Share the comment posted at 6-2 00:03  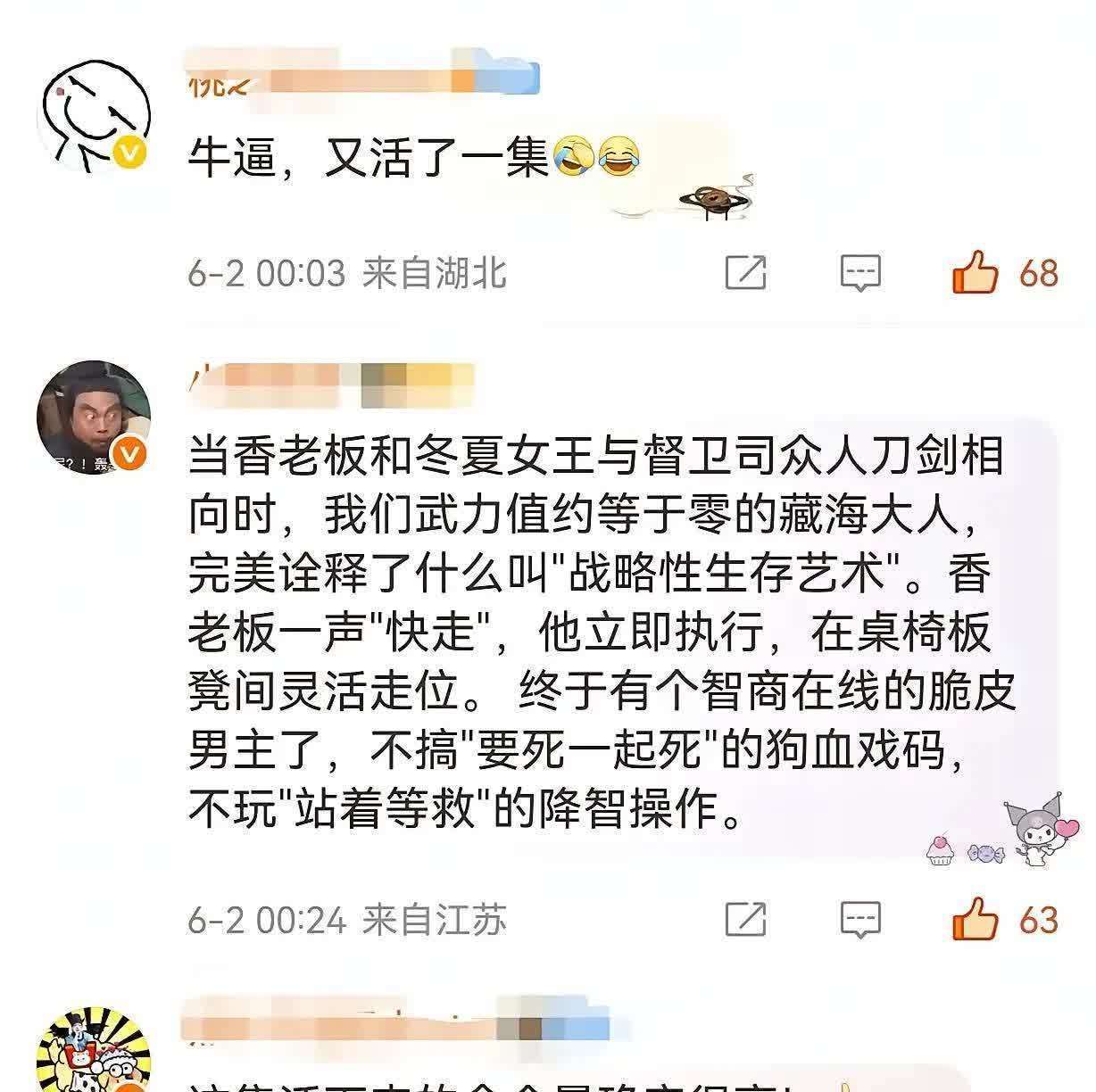745,272
